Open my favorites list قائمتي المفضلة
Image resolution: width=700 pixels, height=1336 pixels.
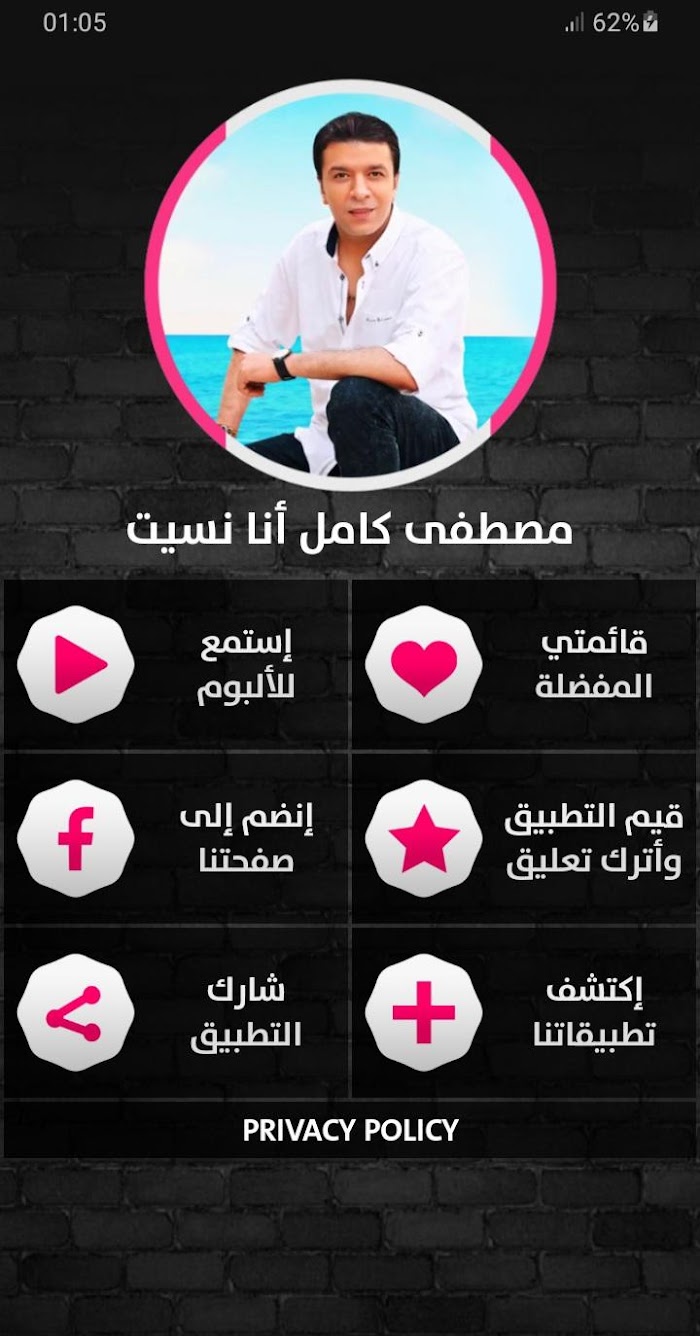(523, 664)
